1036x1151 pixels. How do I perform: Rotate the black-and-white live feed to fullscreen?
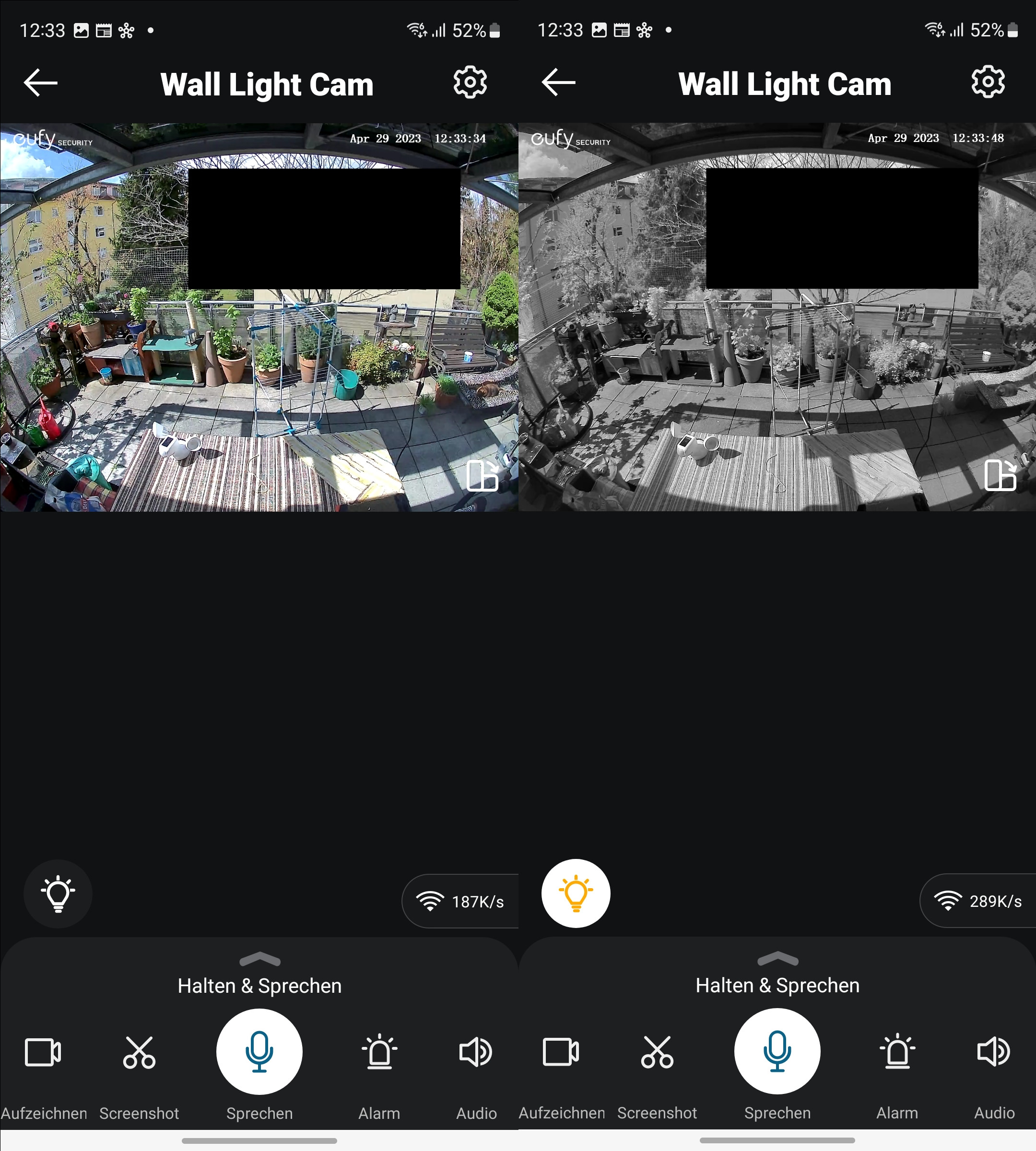click(x=1001, y=474)
